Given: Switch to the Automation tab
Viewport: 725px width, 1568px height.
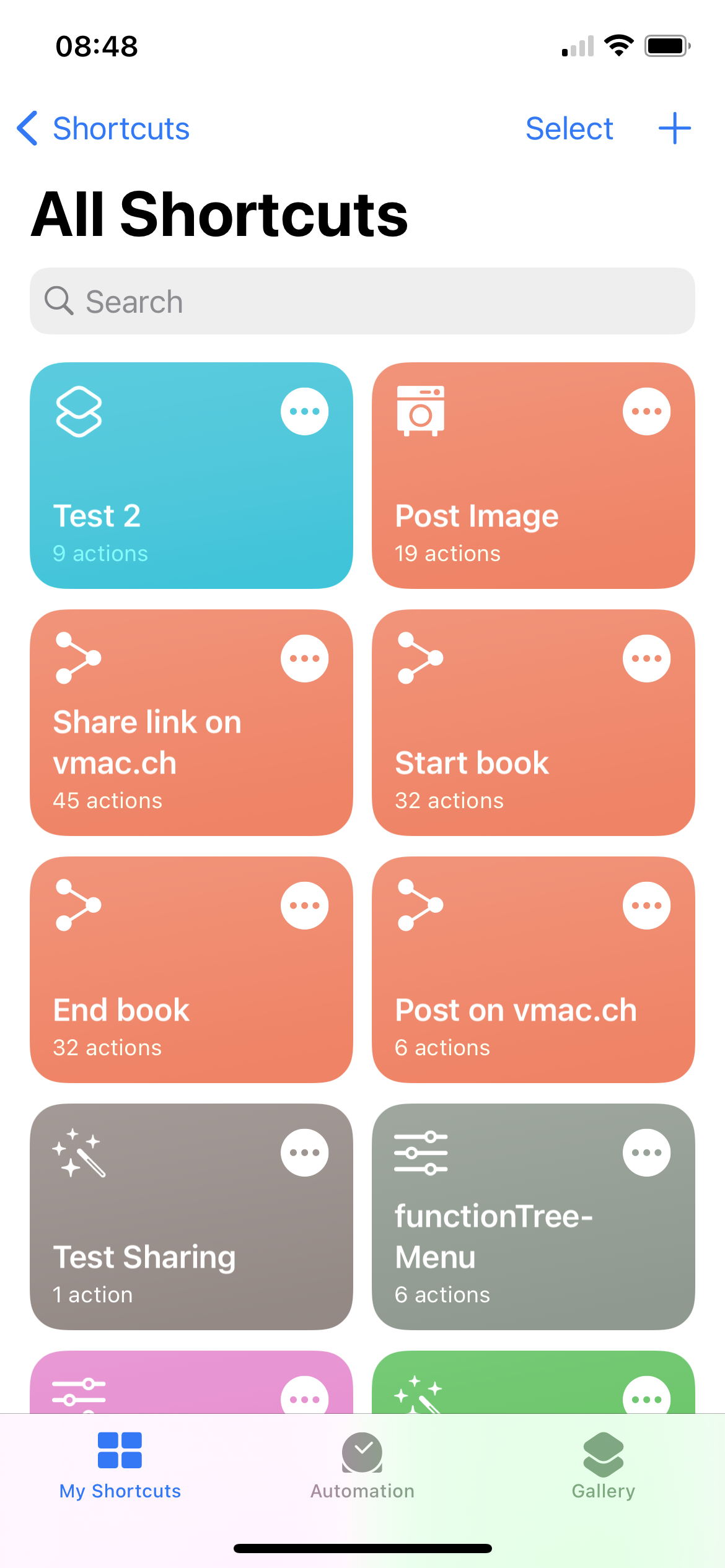Looking at the screenshot, I should pos(362,1465).
